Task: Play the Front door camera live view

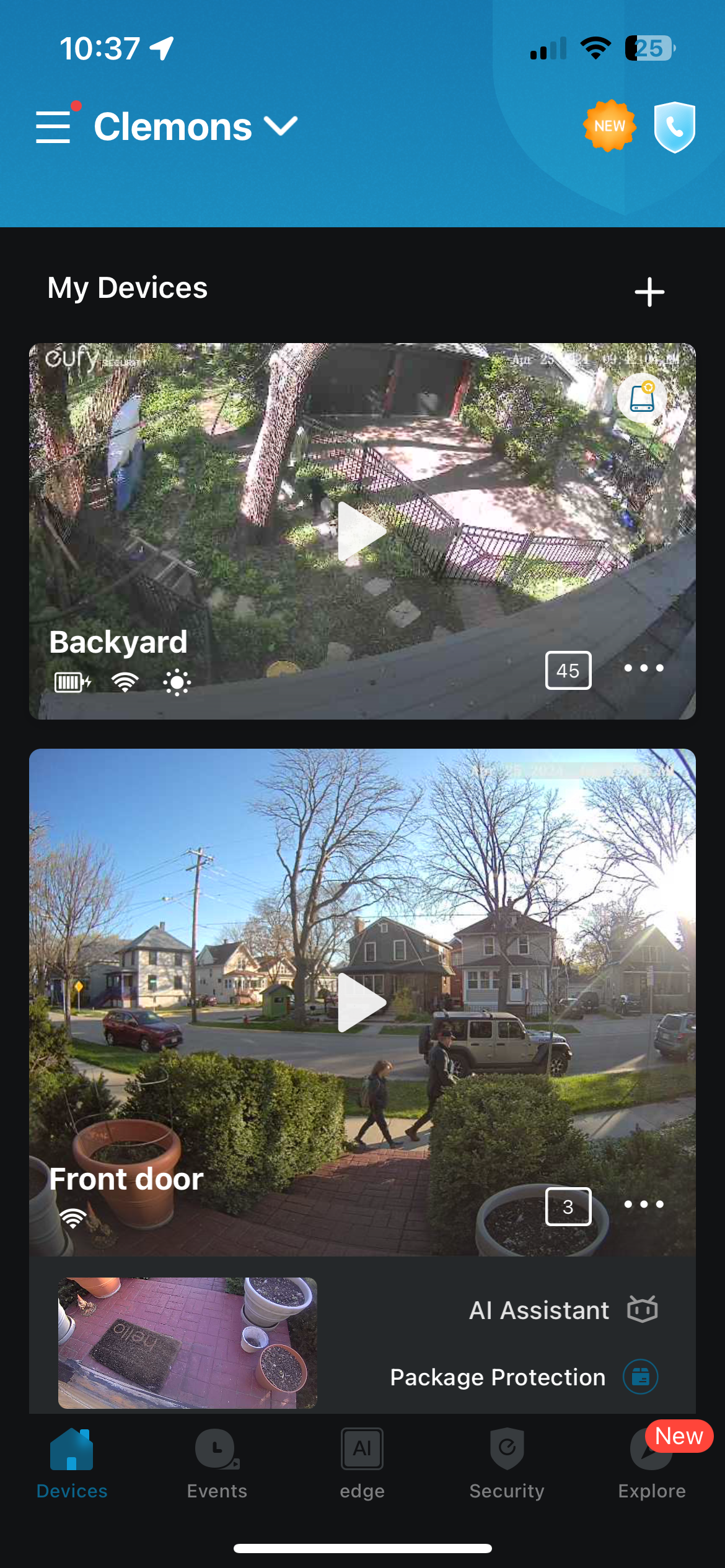Action: (x=362, y=1002)
